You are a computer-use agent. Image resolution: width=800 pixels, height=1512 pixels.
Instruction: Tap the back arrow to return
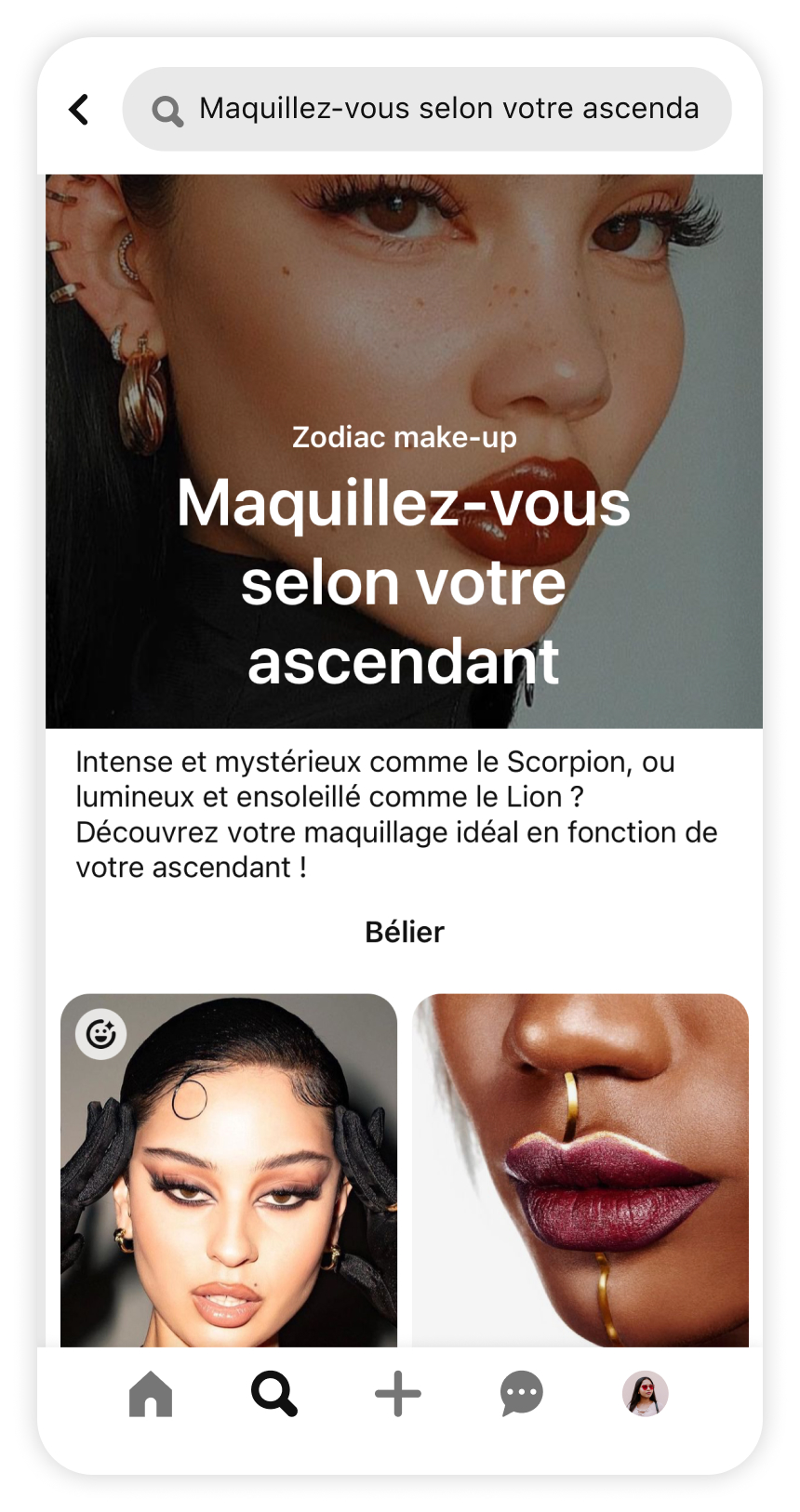79,108
